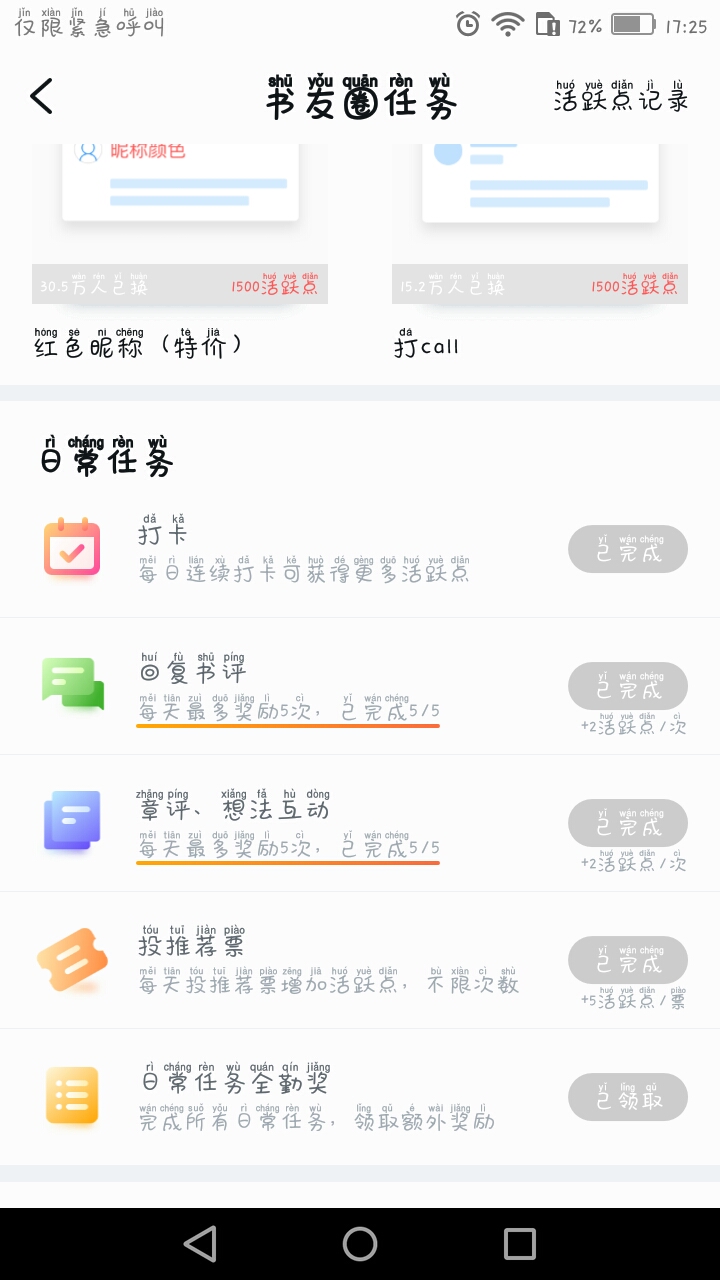Tap the 已完成 button for 投推荐票
Image resolution: width=720 pixels, height=1280 pixels.
pos(628,960)
